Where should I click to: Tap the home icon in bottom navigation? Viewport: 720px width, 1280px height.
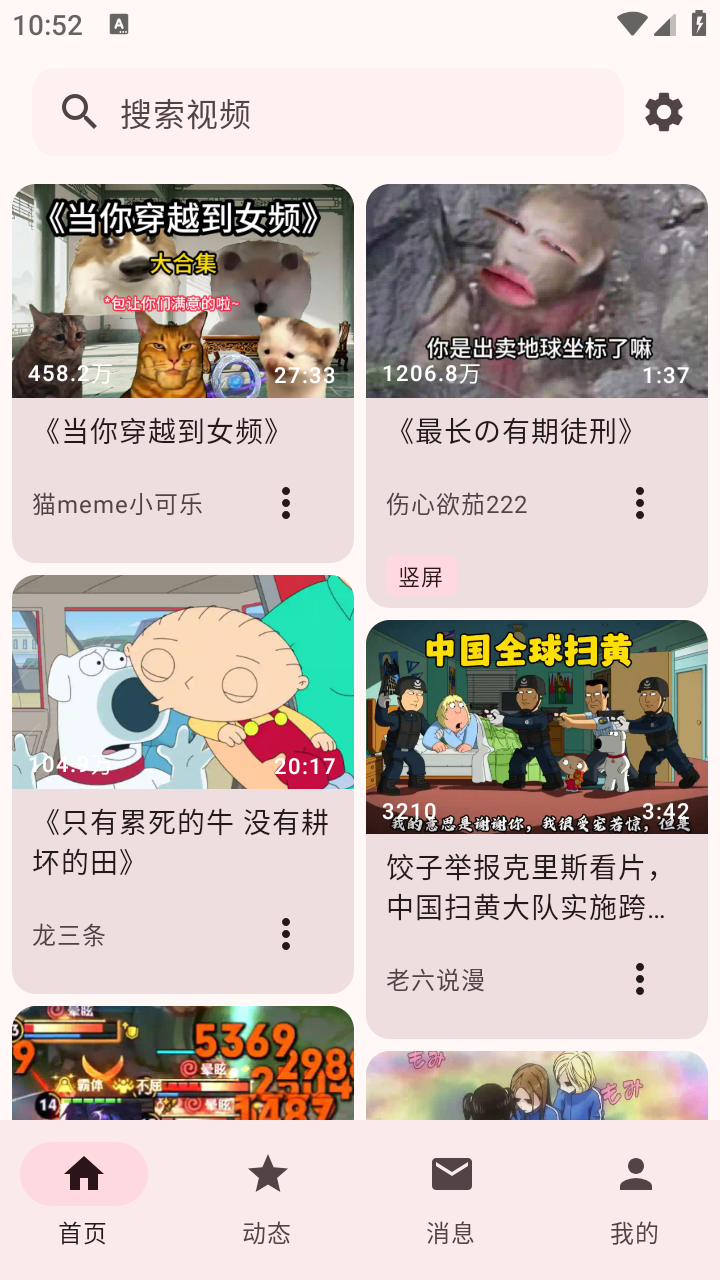pos(84,1174)
